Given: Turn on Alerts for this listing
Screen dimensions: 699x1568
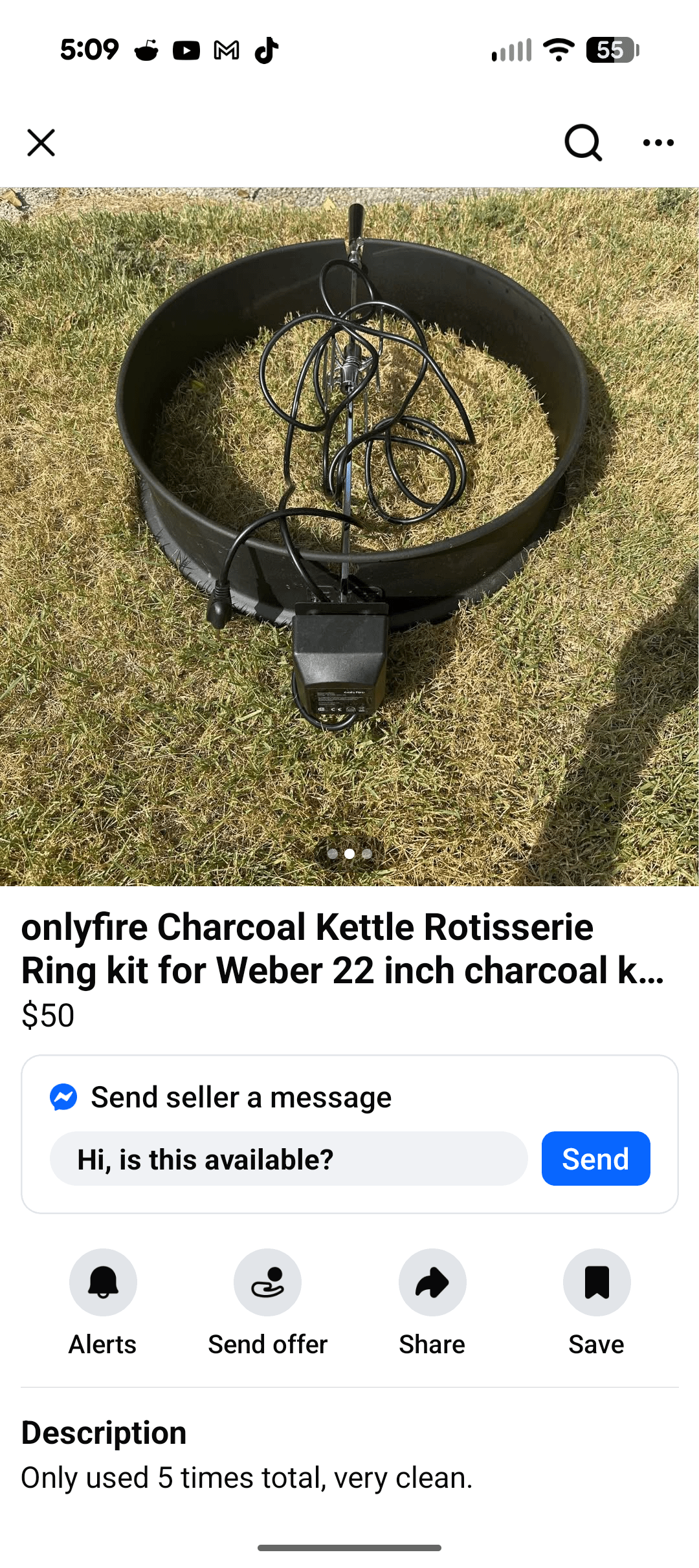Looking at the screenshot, I should (103, 1282).
